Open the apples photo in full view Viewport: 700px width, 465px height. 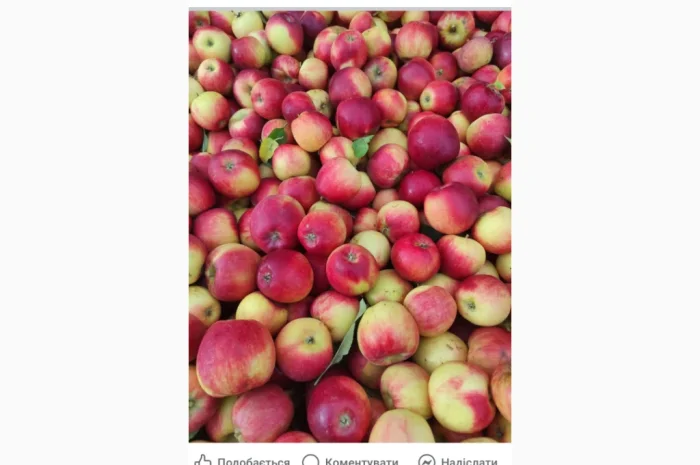click(350, 226)
